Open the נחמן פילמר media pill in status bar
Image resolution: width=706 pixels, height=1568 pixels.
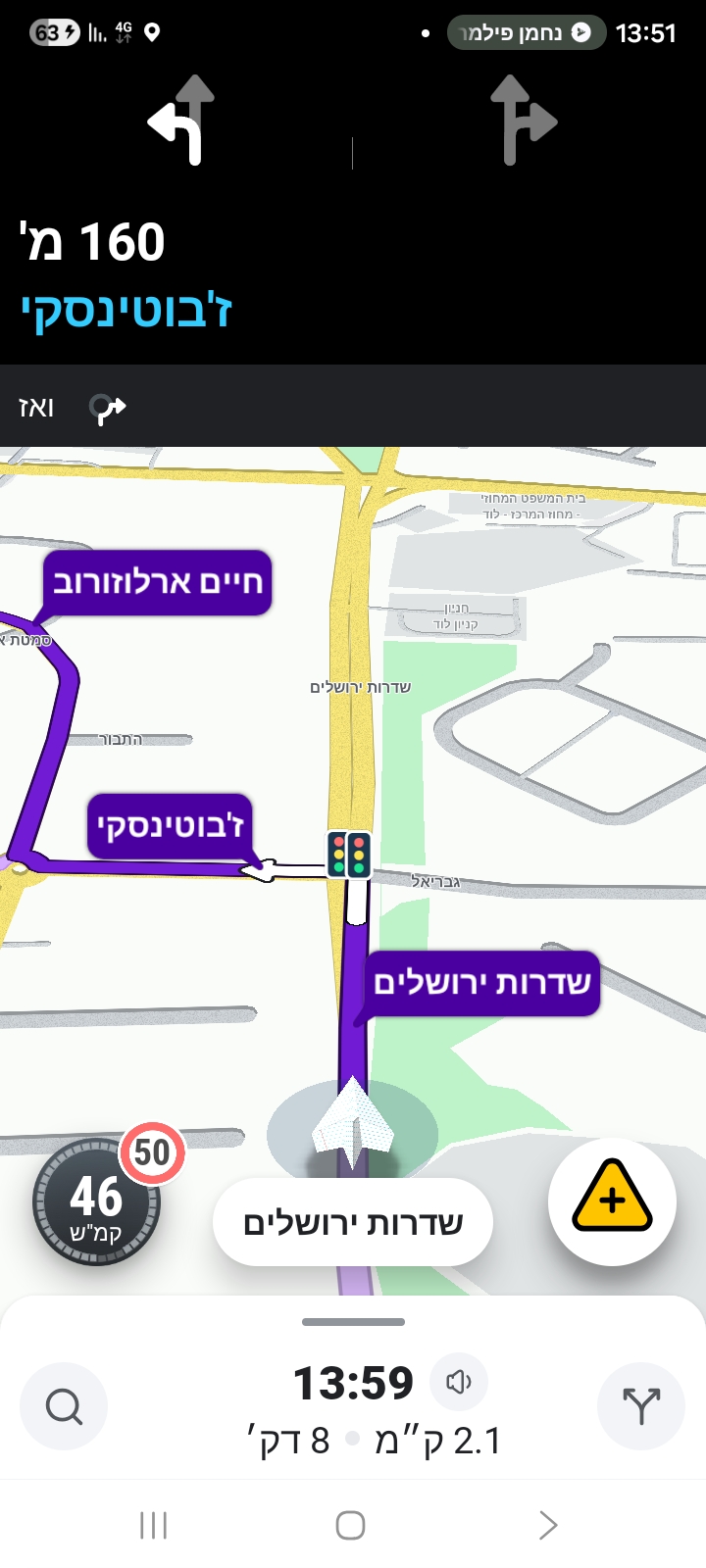coord(527,32)
